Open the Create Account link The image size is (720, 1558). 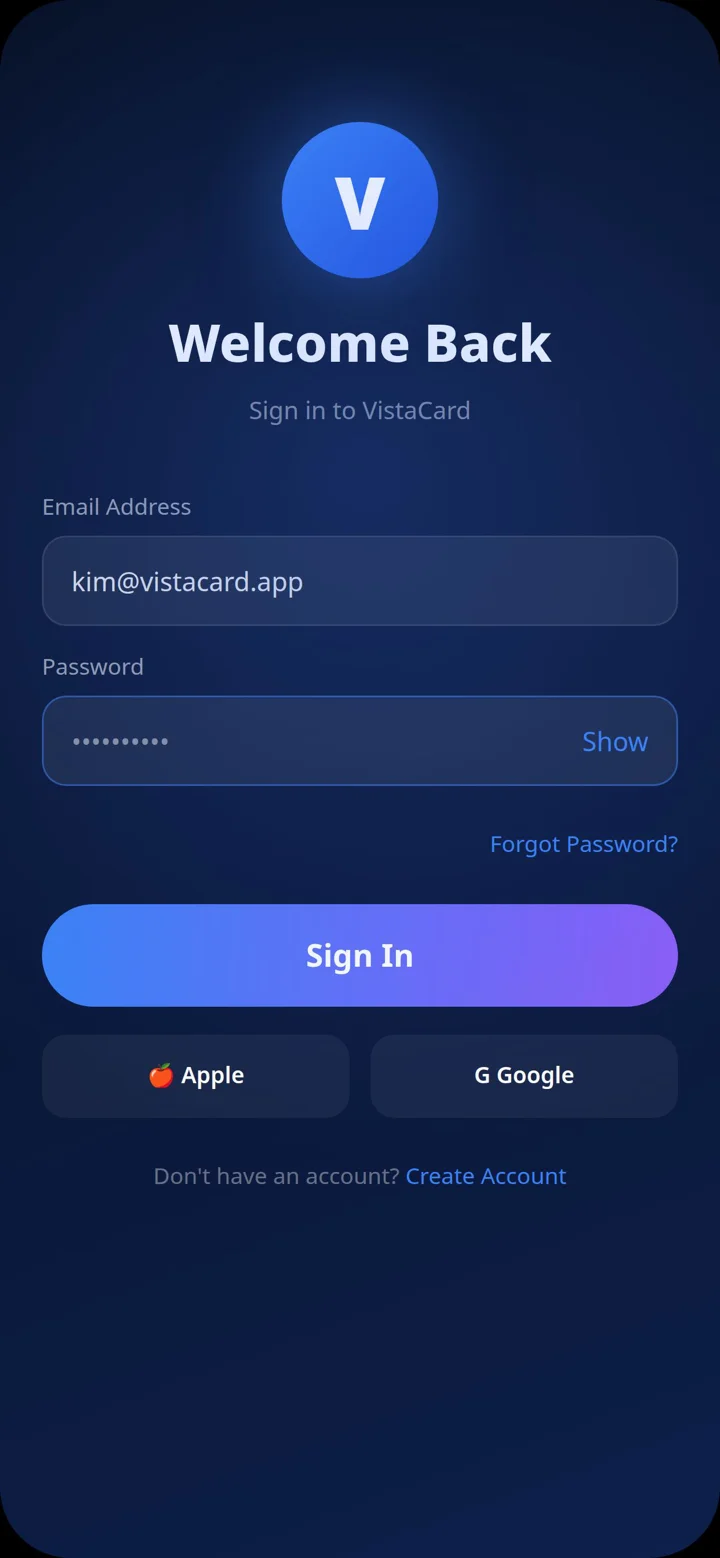[486, 1176]
